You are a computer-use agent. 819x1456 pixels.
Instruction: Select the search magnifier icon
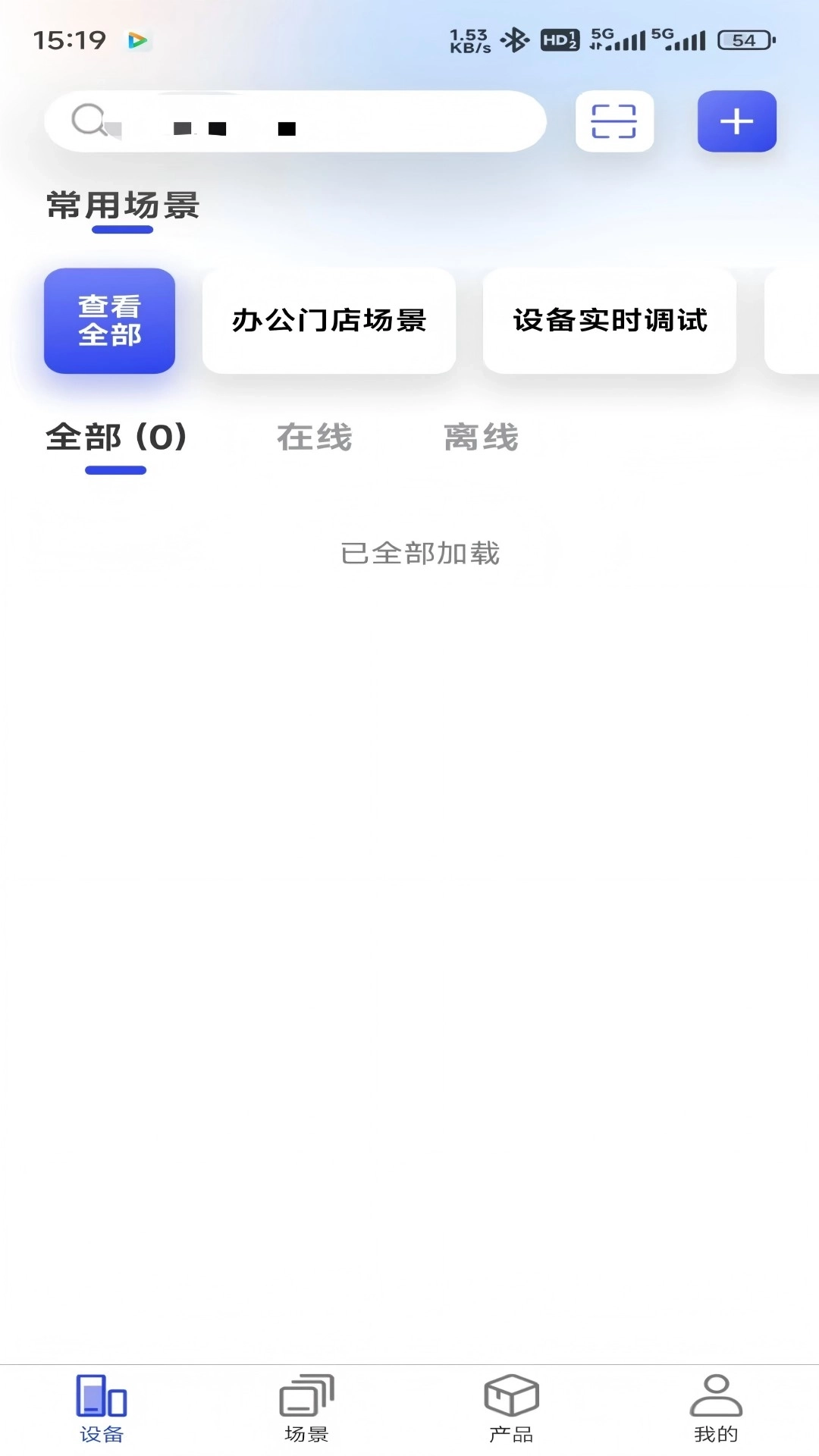pos(91,121)
